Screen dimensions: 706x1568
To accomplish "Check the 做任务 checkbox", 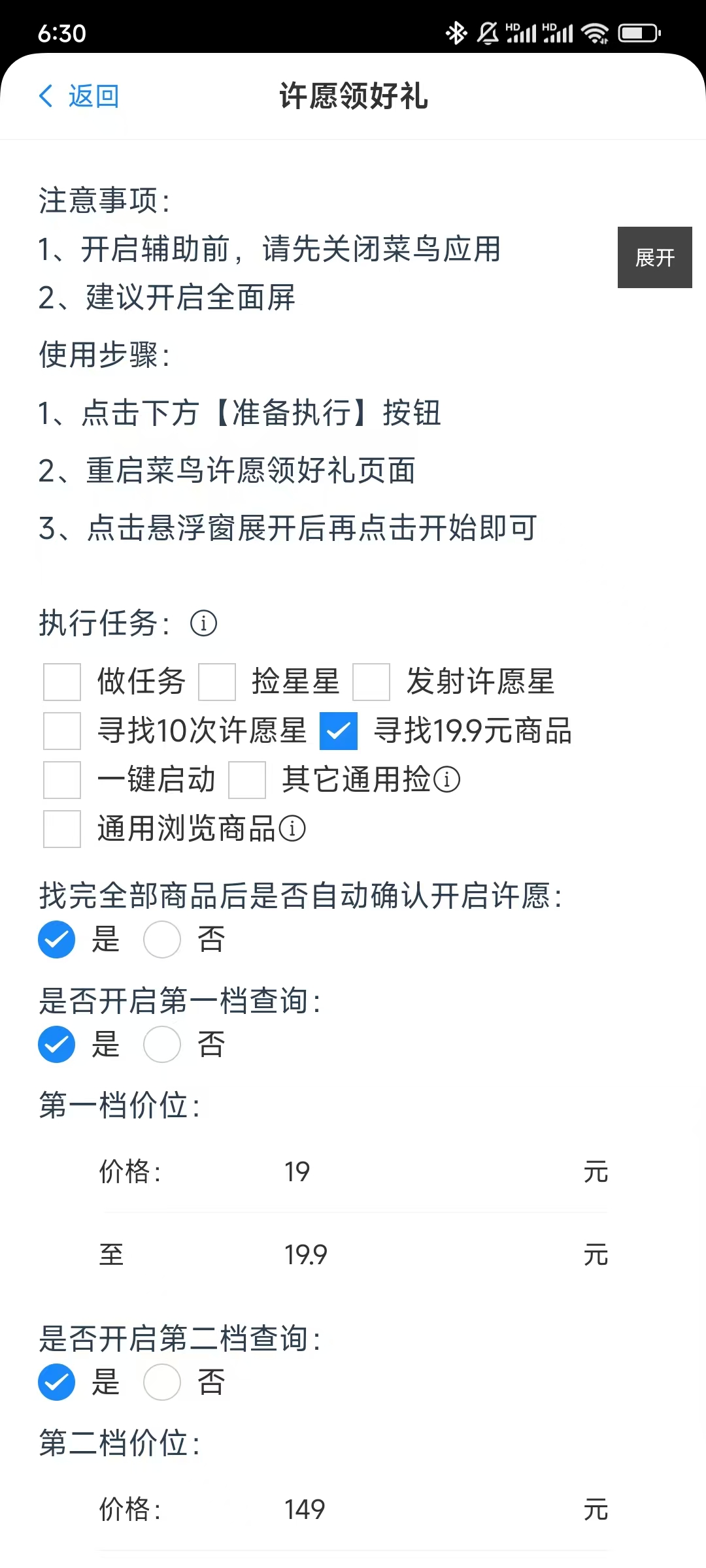I will coord(62,682).
